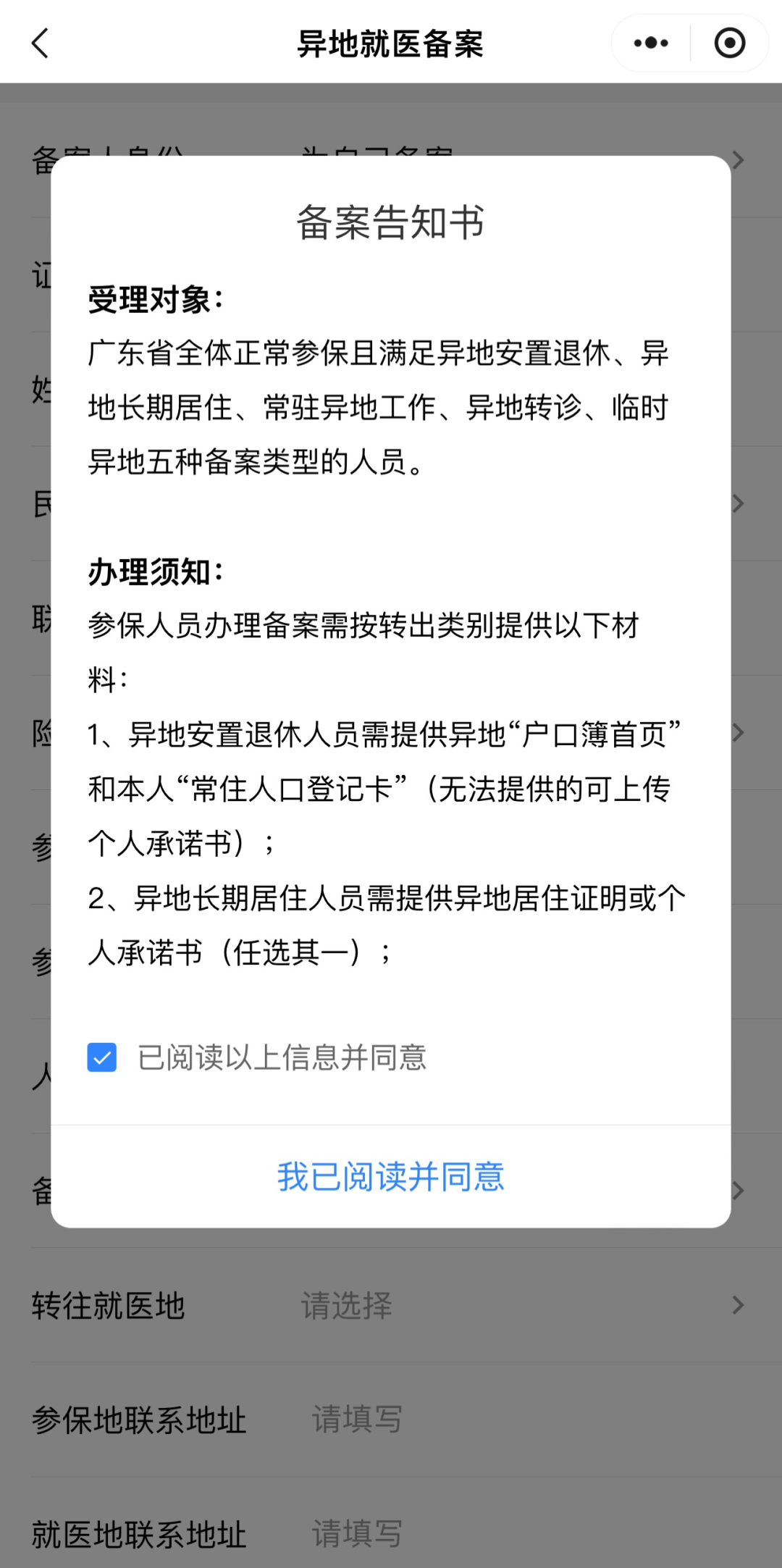The image size is (782, 1568).
Task: Uncheck 已阅读以上信息并同意 checkbox
Action: pos(102,1057)
